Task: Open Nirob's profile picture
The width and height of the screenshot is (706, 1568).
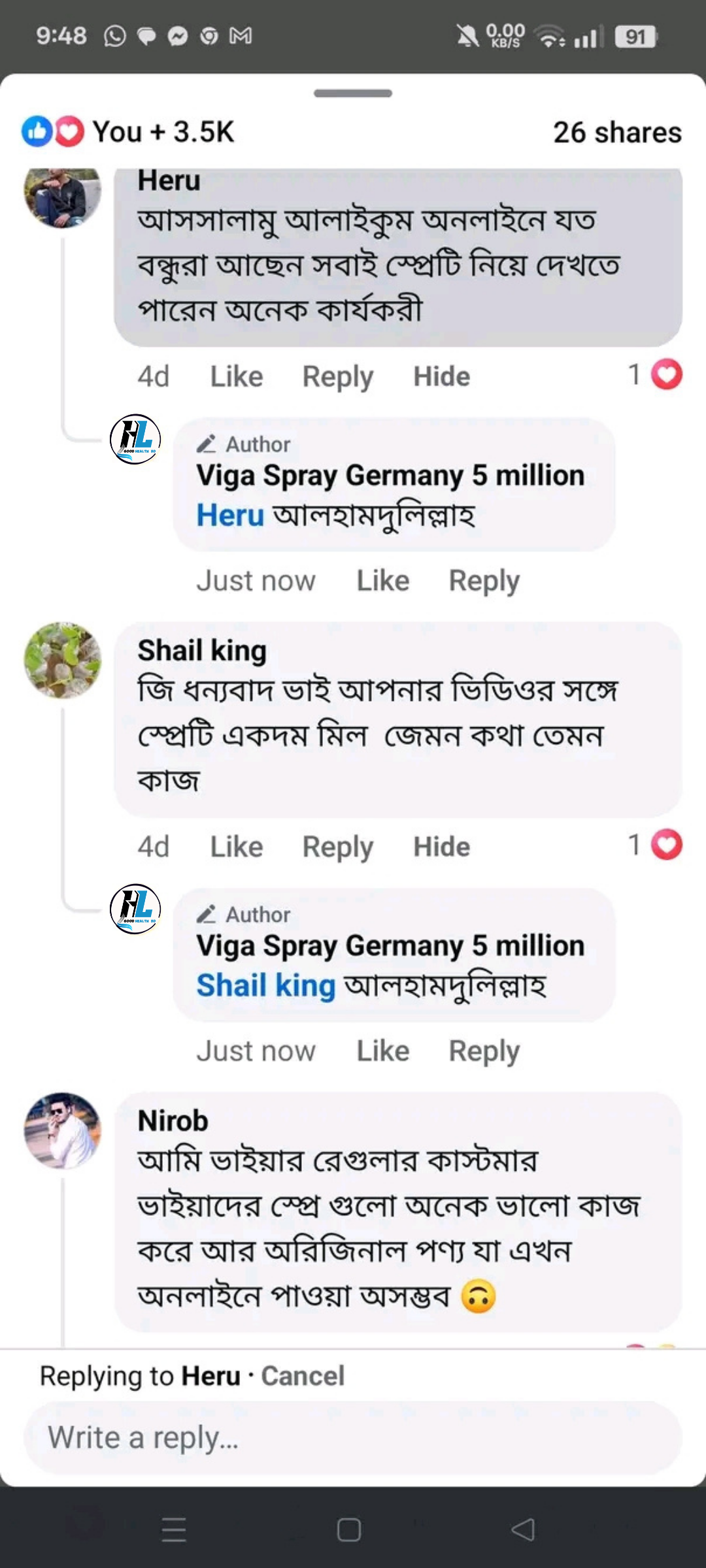Action: point(63,1130)
